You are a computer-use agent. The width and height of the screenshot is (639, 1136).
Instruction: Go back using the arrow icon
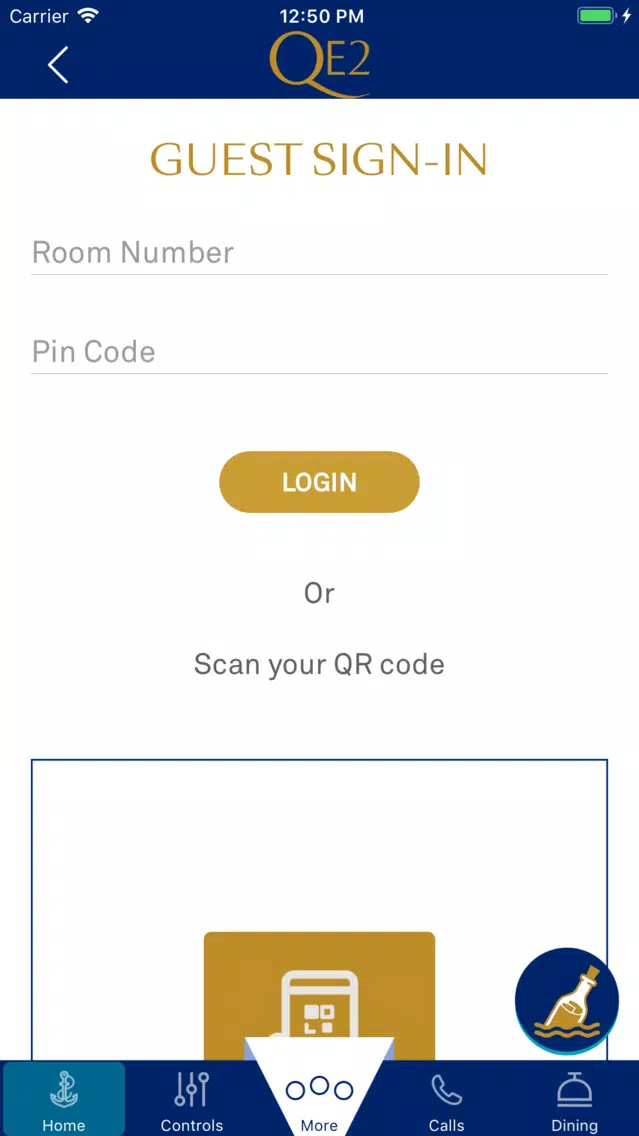coord(58,64)
